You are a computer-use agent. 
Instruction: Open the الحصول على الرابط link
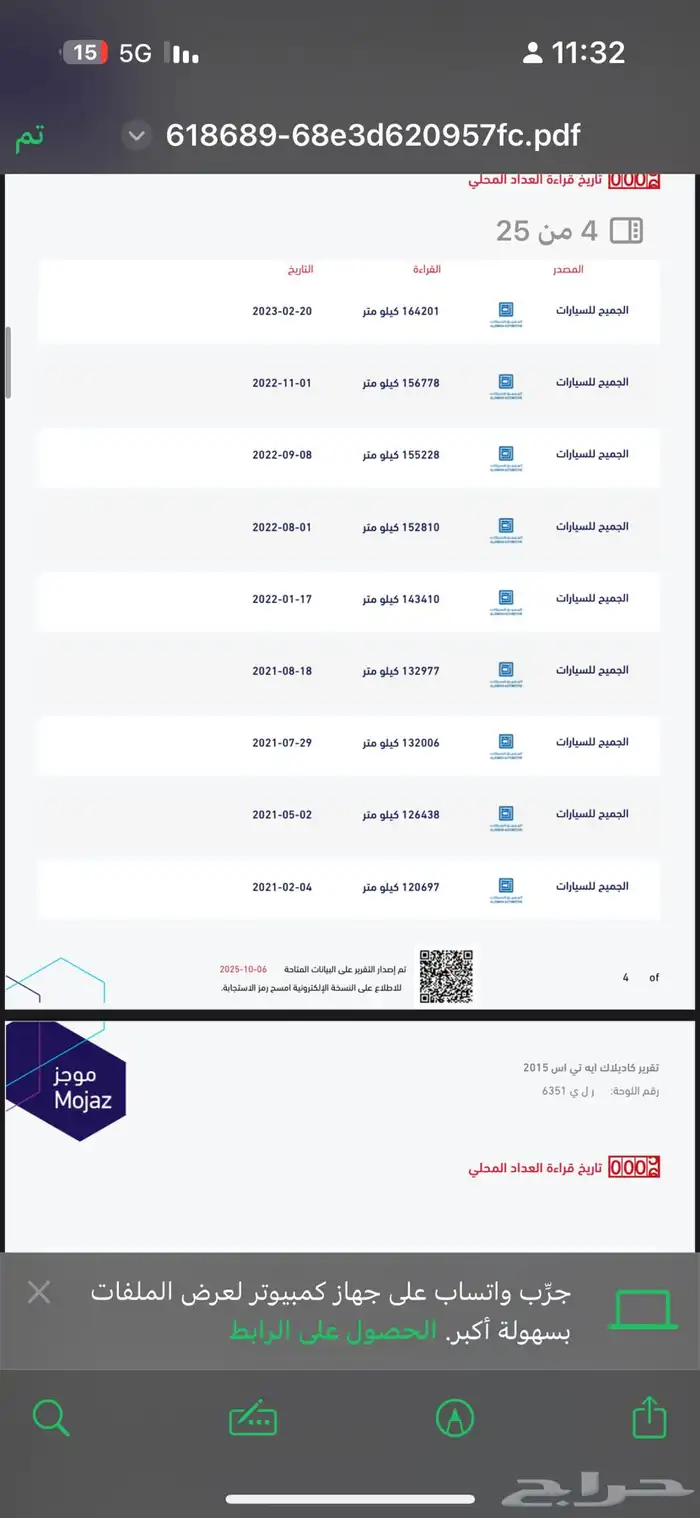click(x=334, y=1331)
